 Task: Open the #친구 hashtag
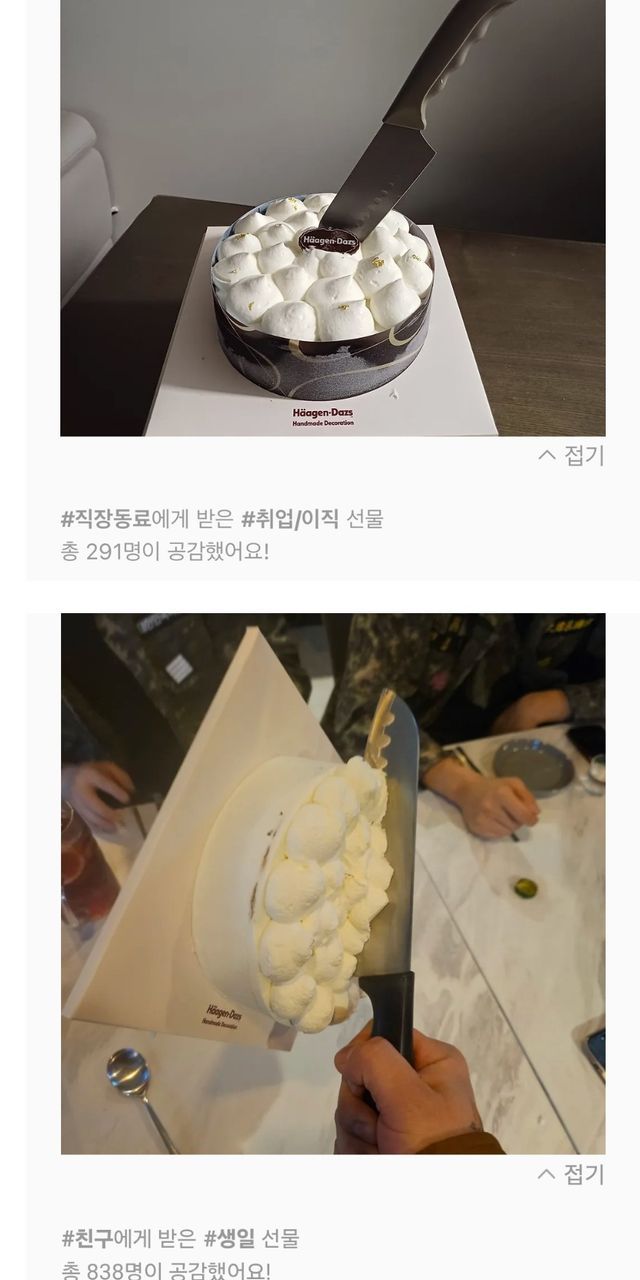point(86,1239)
